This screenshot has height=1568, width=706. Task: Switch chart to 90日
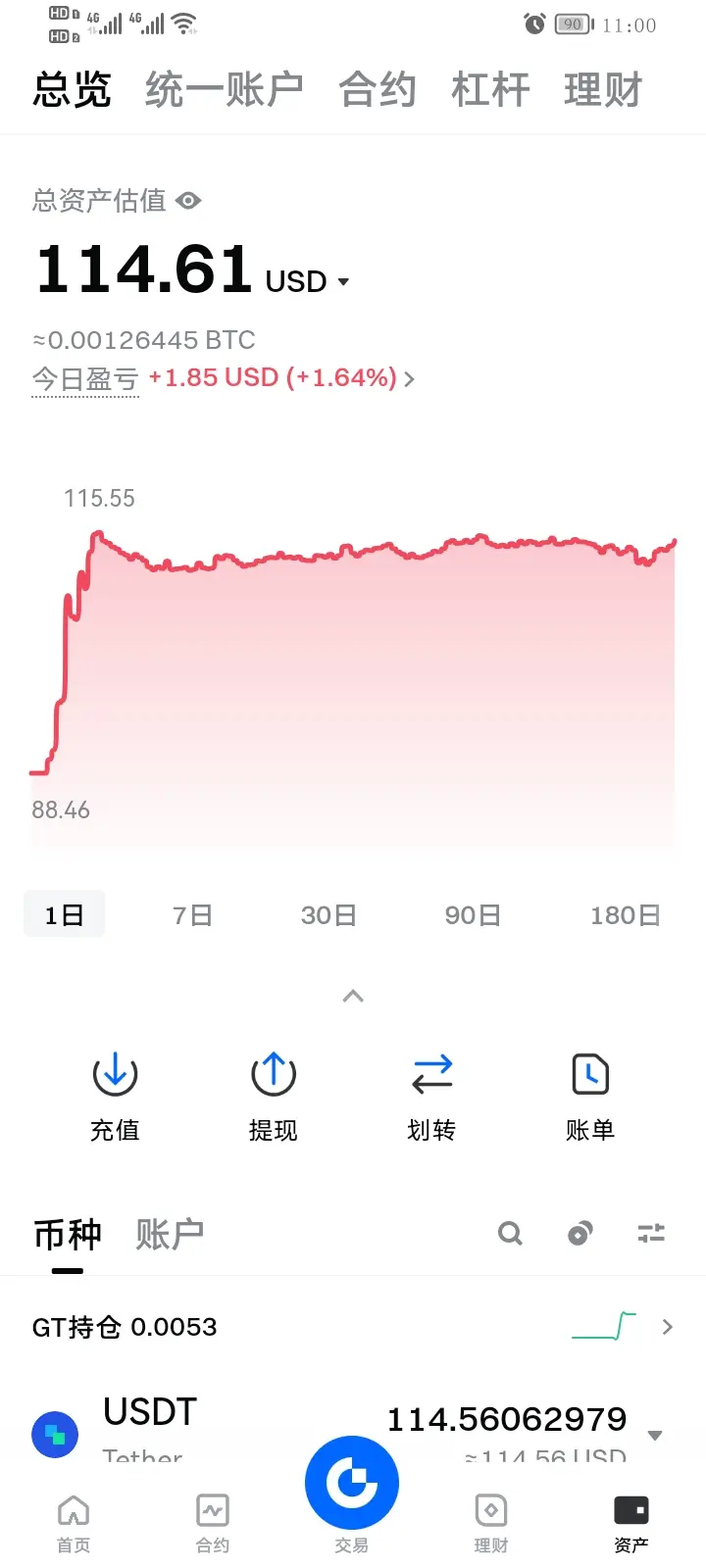pyautogui.click(x=473, y=915)
